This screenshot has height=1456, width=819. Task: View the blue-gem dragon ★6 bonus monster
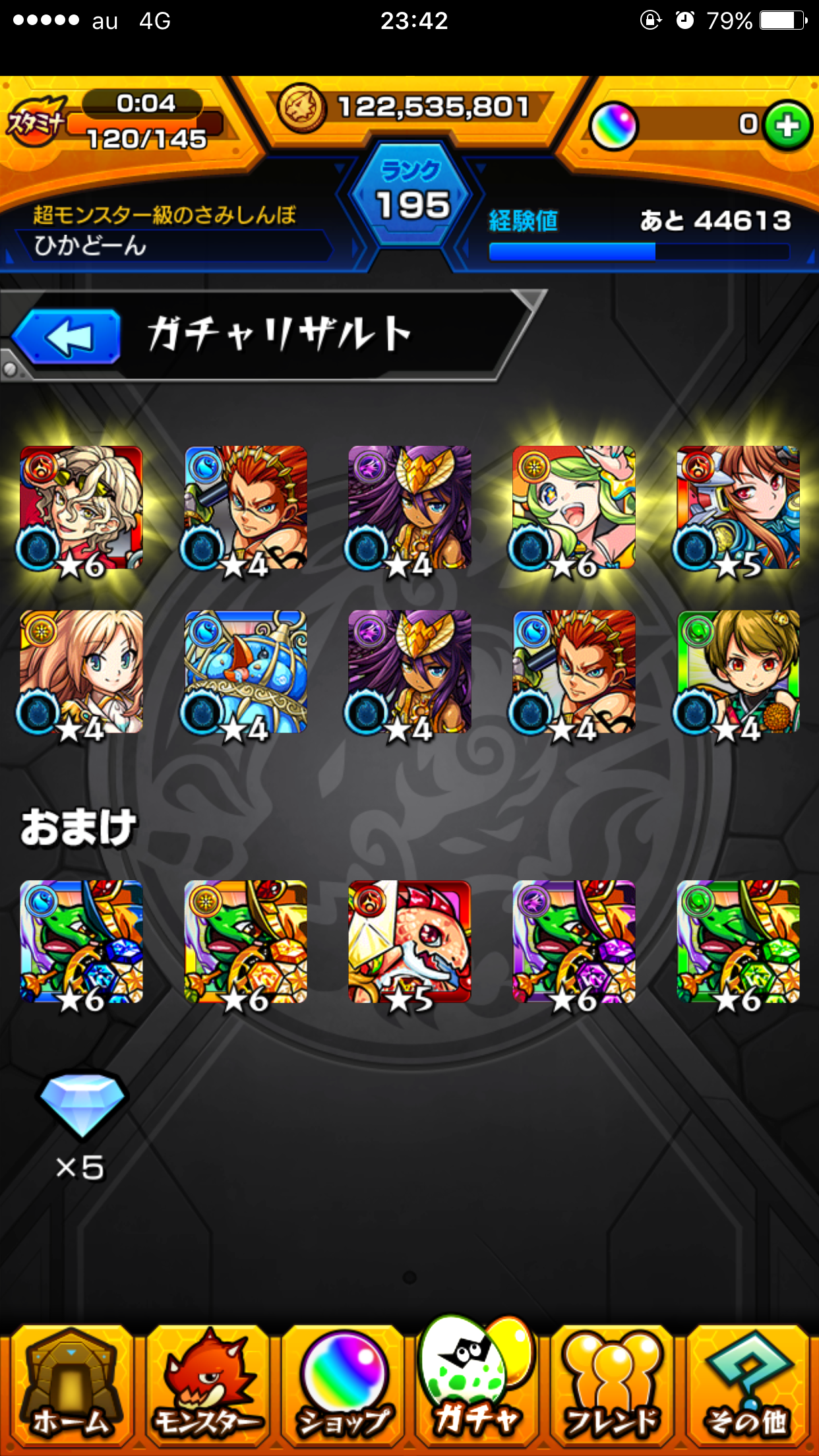click(x=81, y=942)
